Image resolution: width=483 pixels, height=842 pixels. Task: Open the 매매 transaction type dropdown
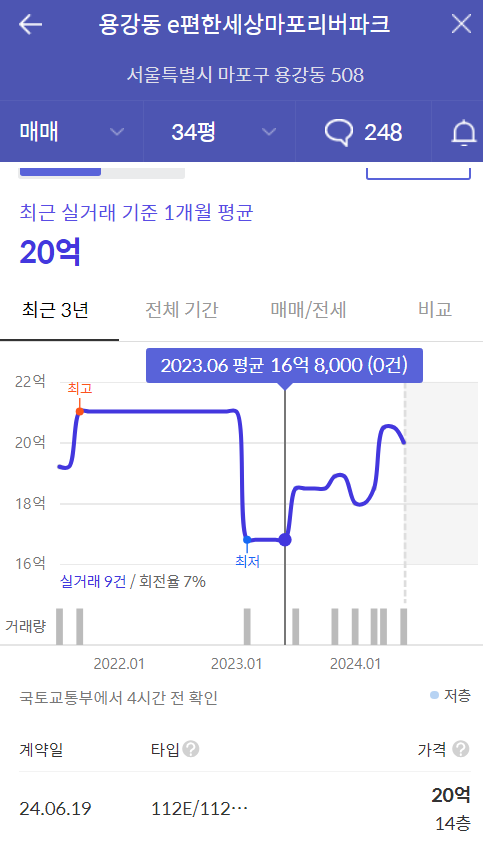[71, 132]
